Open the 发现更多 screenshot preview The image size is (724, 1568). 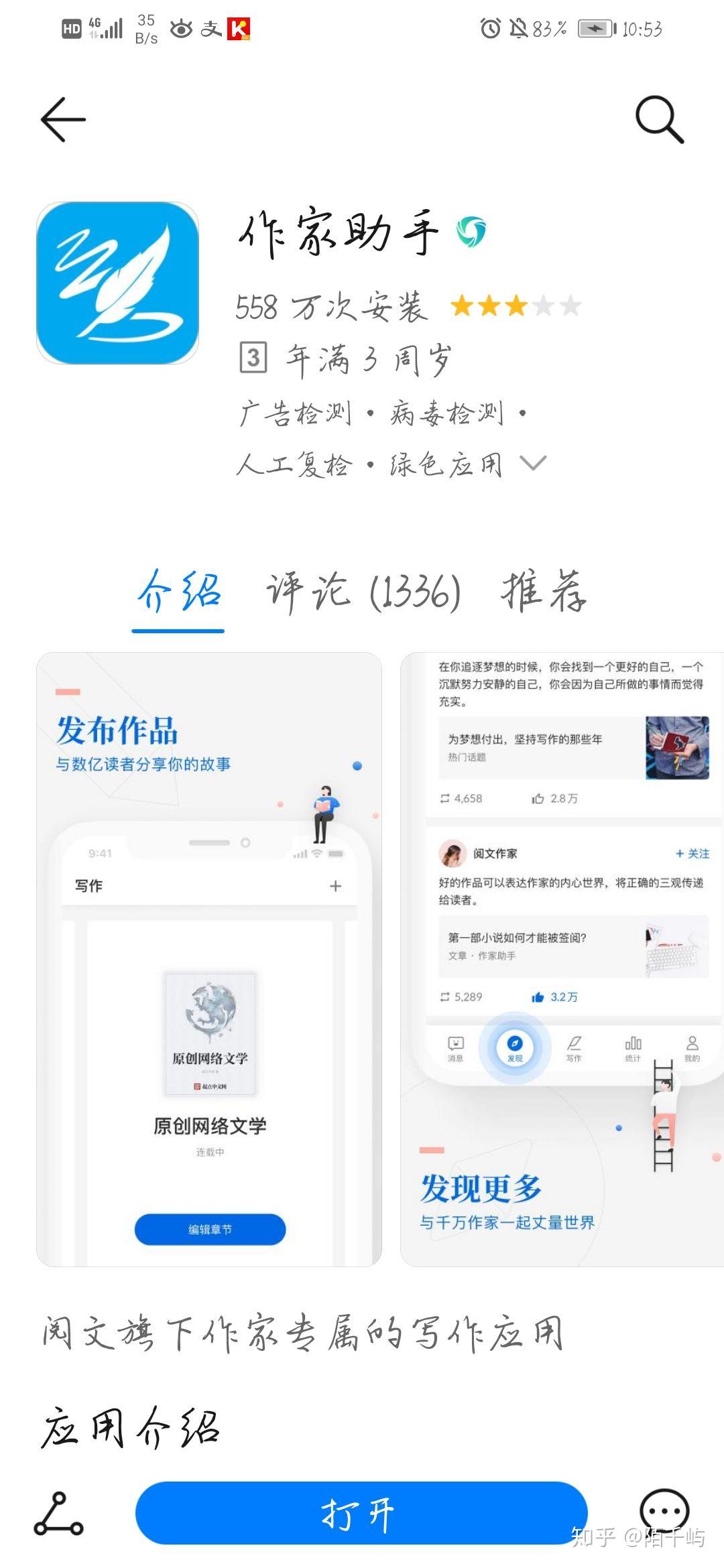coord(562,960)
